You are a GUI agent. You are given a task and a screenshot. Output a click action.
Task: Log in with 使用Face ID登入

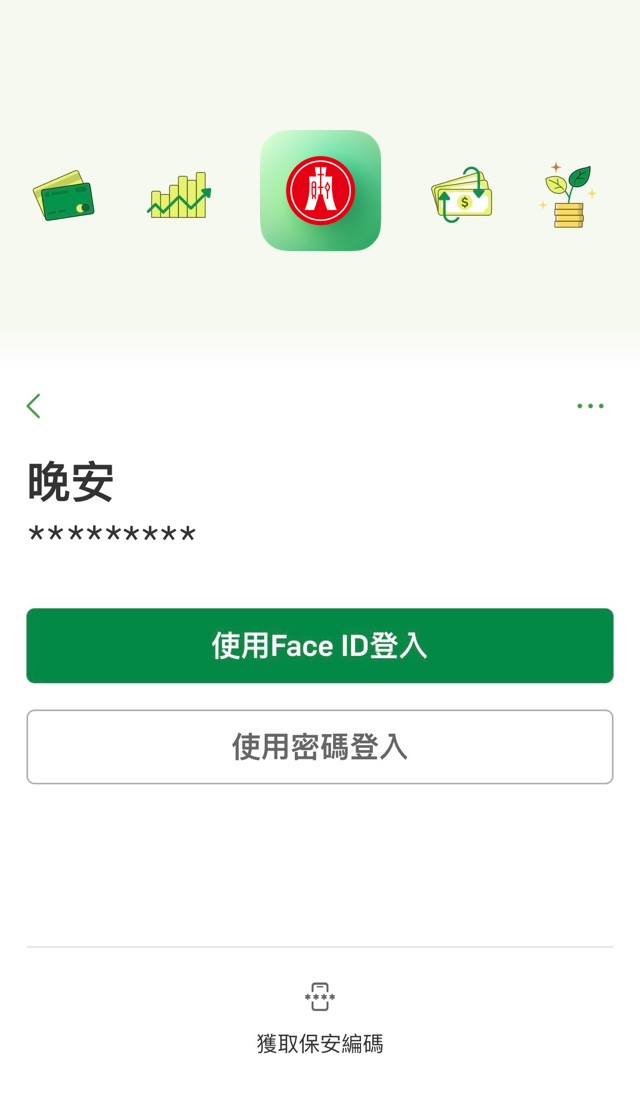click(x=320, y=646)
